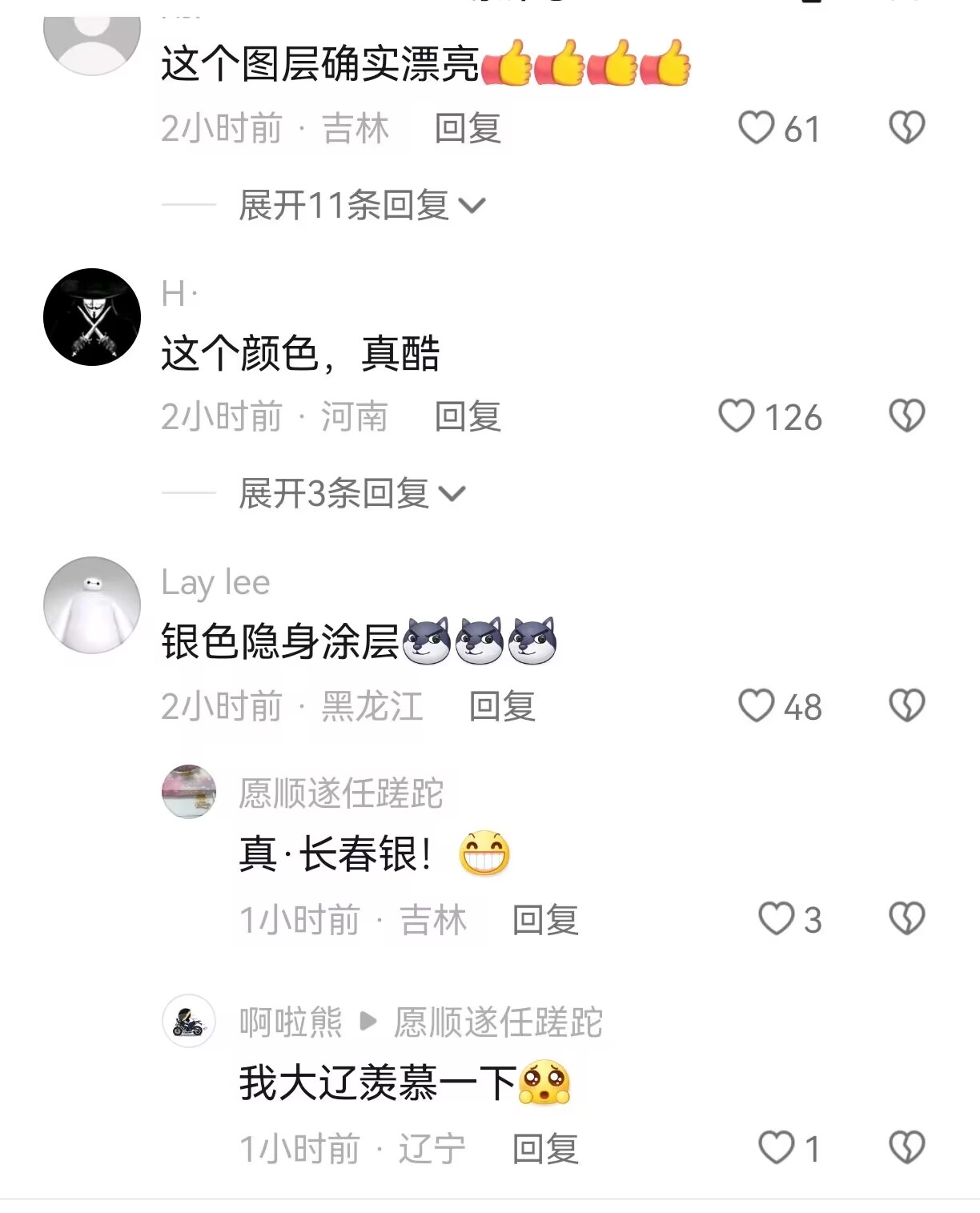
Task: Expand the 11 replies under 这个图层确实漂亮
Action: [360, 206]
